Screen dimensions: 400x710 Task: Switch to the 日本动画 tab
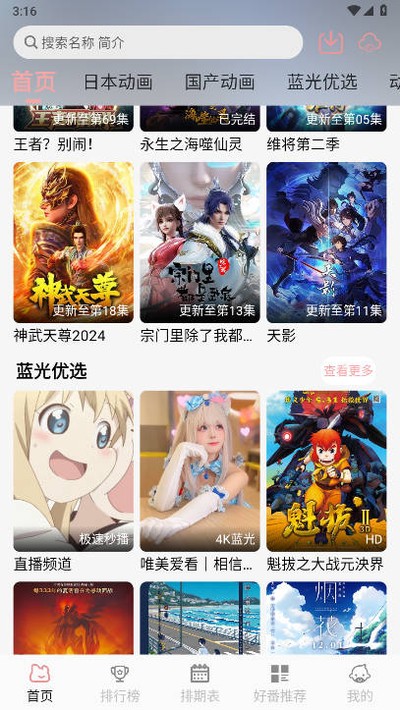click(118, 82)
